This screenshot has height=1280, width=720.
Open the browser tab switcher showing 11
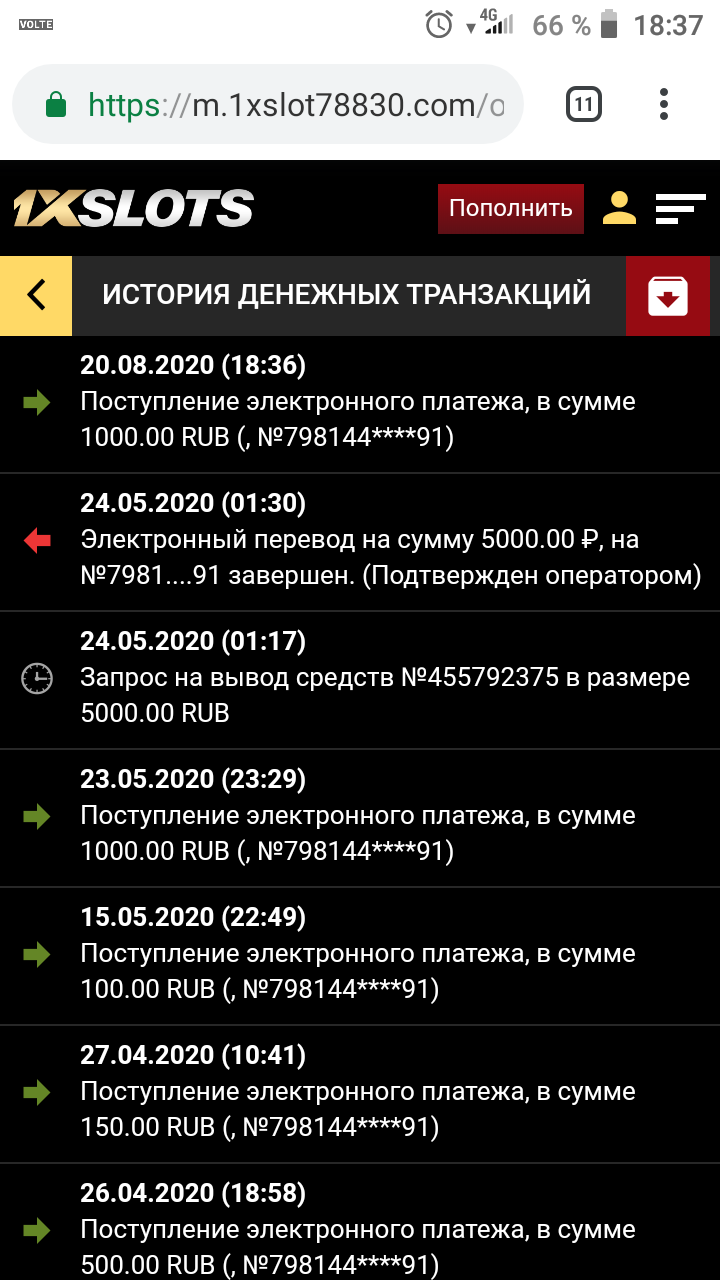click(x=584, y=105)
